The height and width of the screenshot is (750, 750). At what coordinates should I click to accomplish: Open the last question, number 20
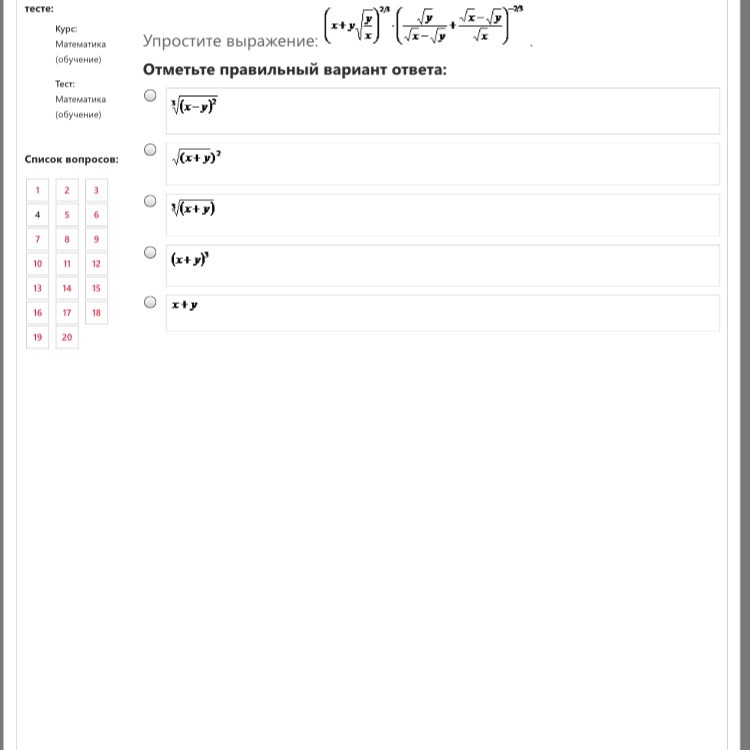tap(67, 337)
